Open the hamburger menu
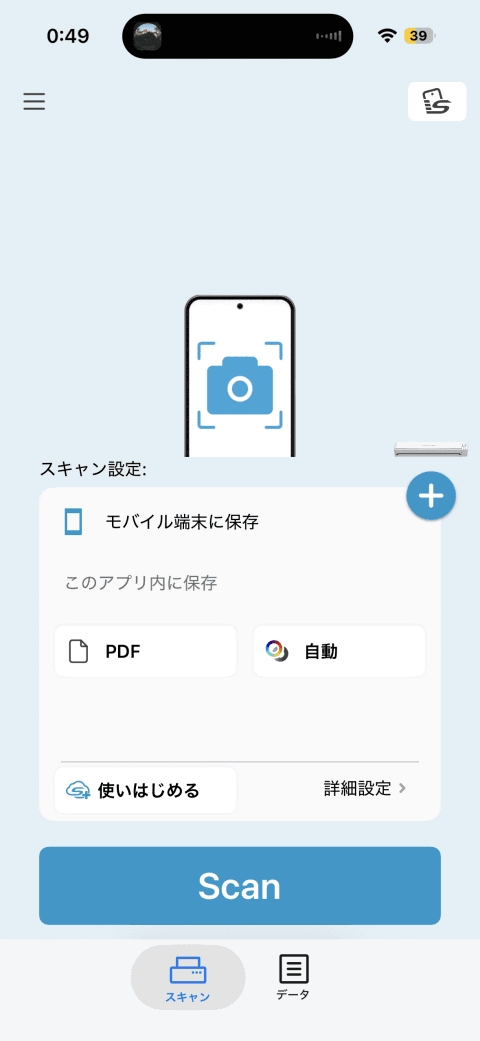Screen dimensions: 480x1041 (x=34, y=102)
